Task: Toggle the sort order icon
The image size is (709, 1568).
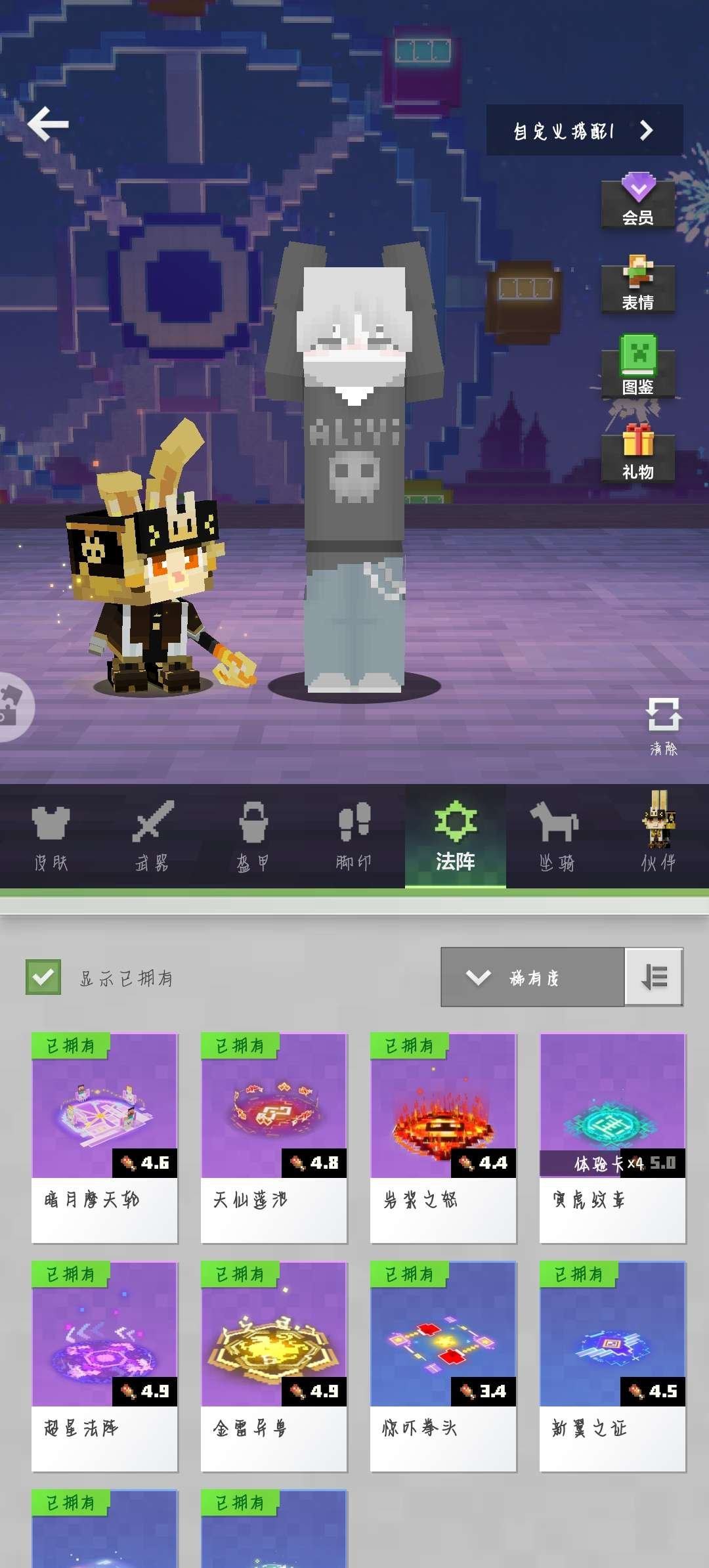Action: 654,977
